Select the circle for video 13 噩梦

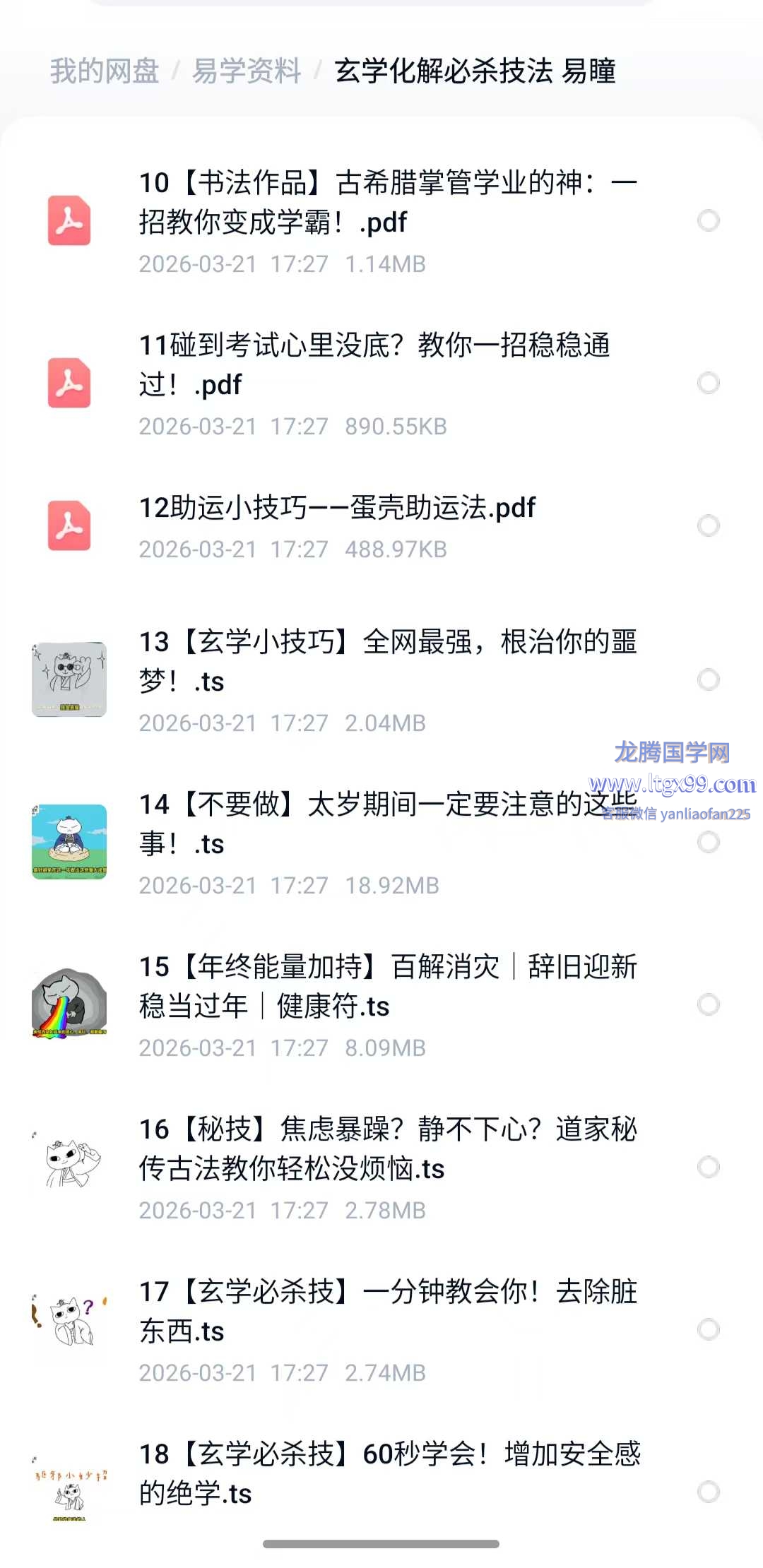point(708,680)
